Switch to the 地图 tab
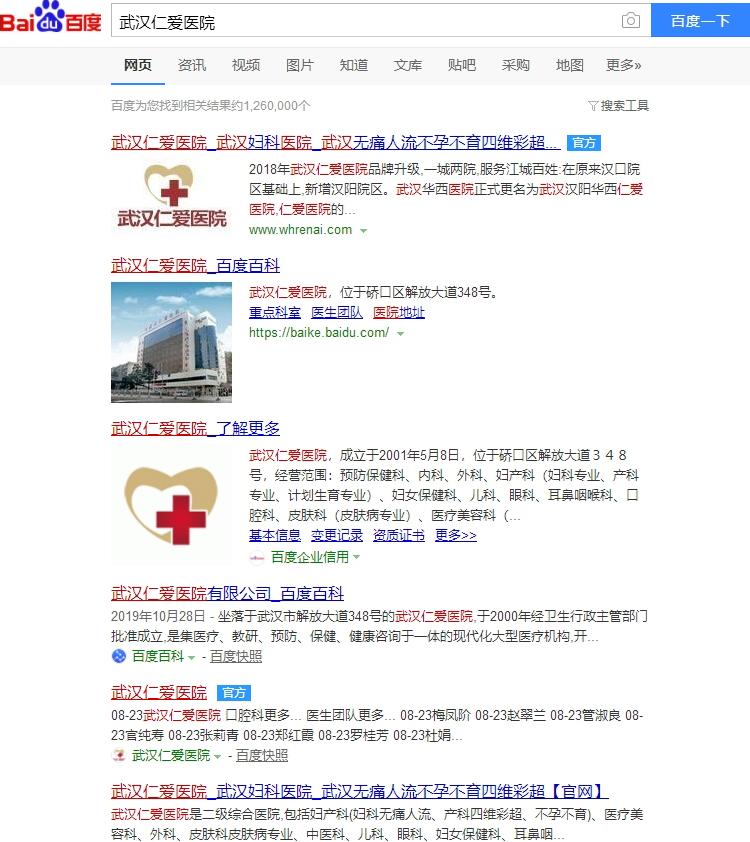Image resolution: width=750 pixels, height=842 pixels. [x=570, y=65]
